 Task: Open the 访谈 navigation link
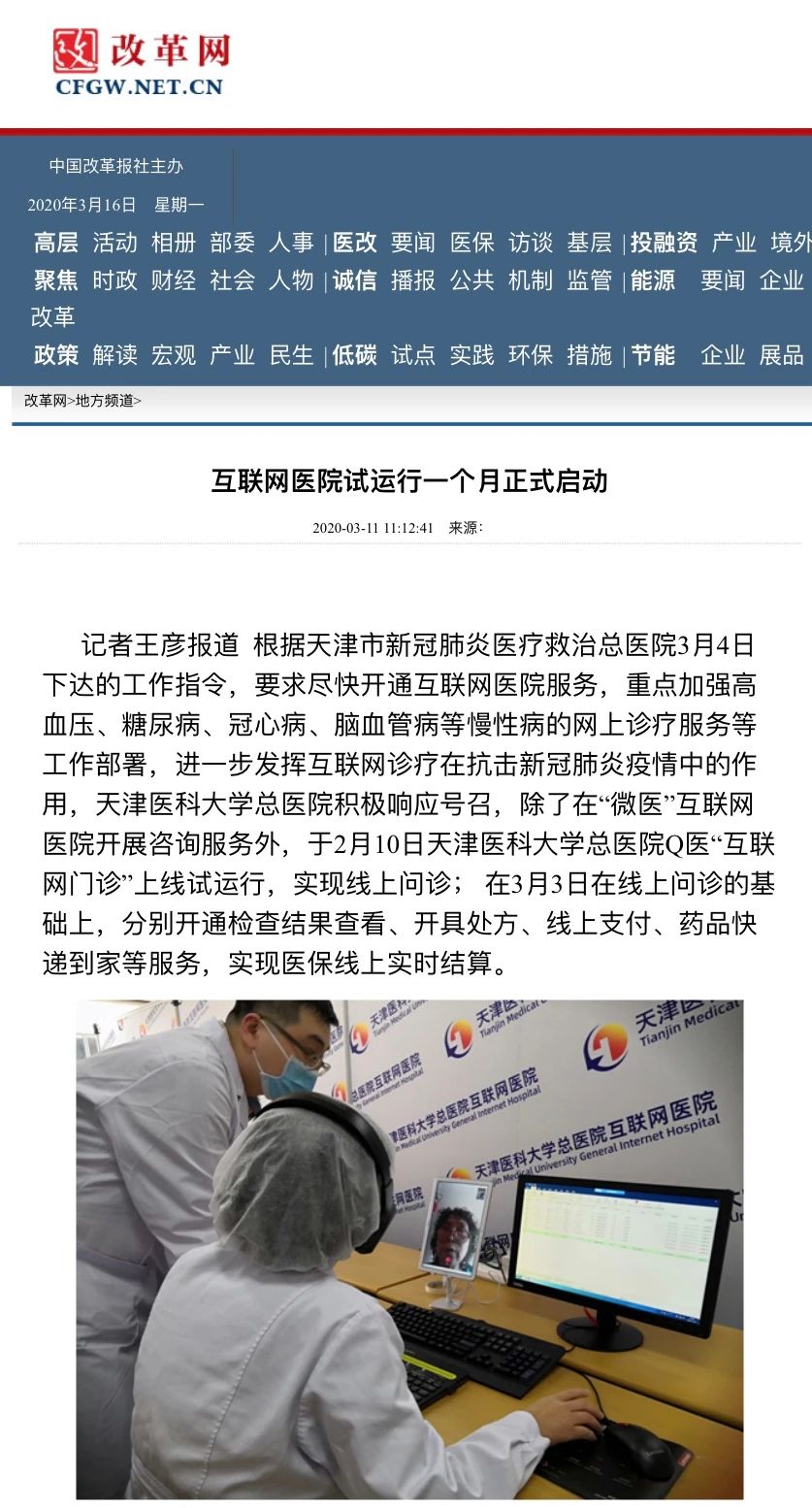(x=531, y=243)
